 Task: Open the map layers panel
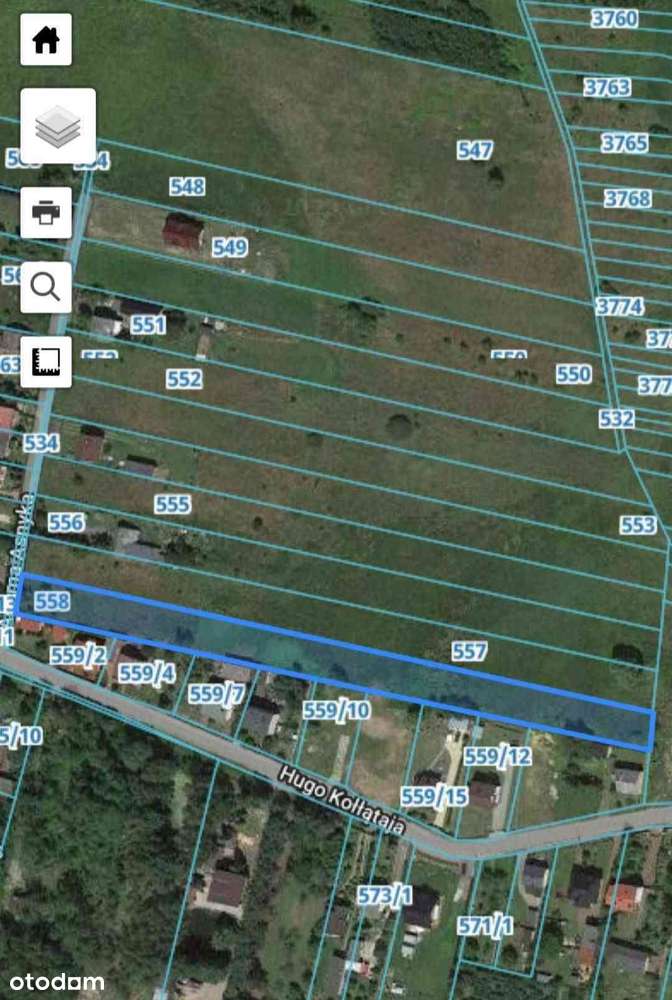[x=58, y=126]
